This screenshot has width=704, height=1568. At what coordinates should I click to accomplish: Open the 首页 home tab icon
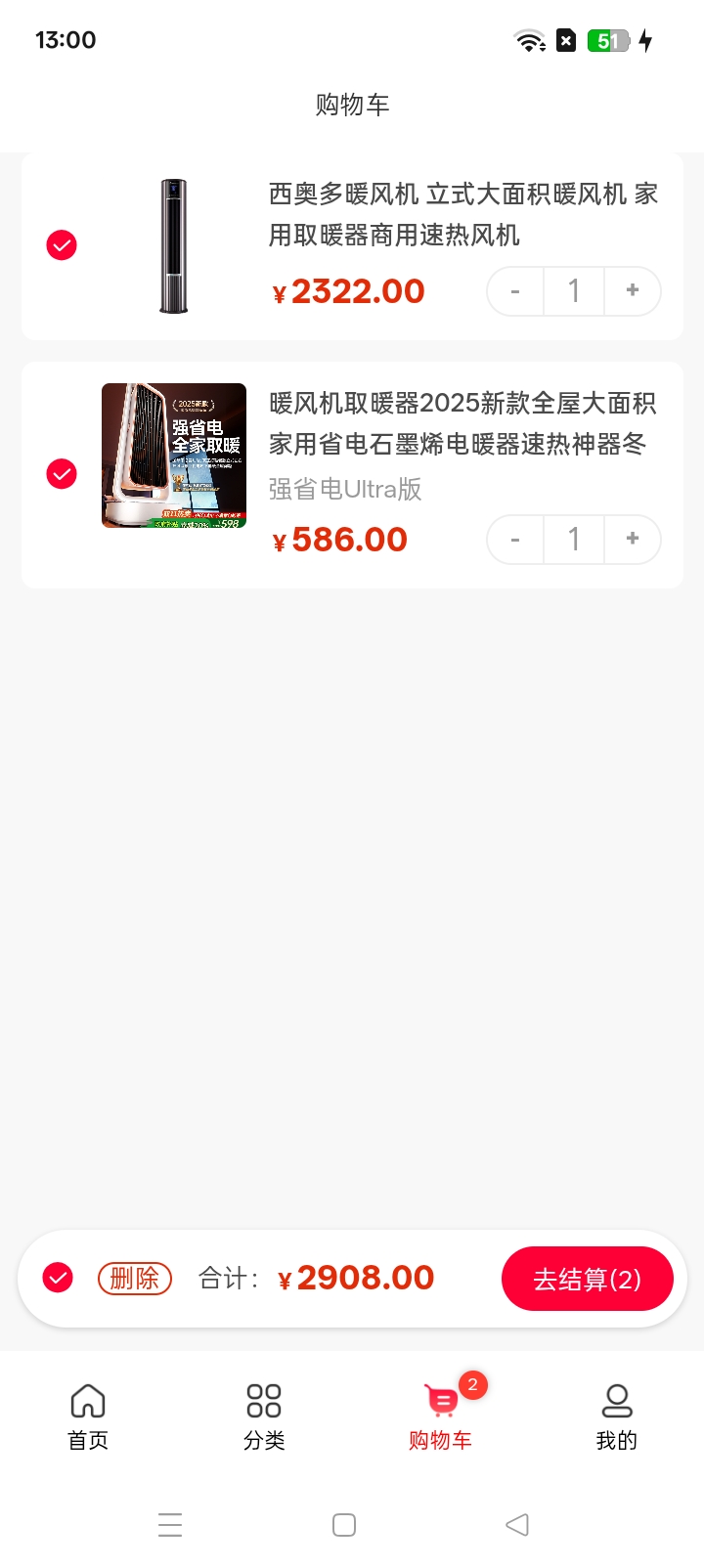(x=87, y=1401)
